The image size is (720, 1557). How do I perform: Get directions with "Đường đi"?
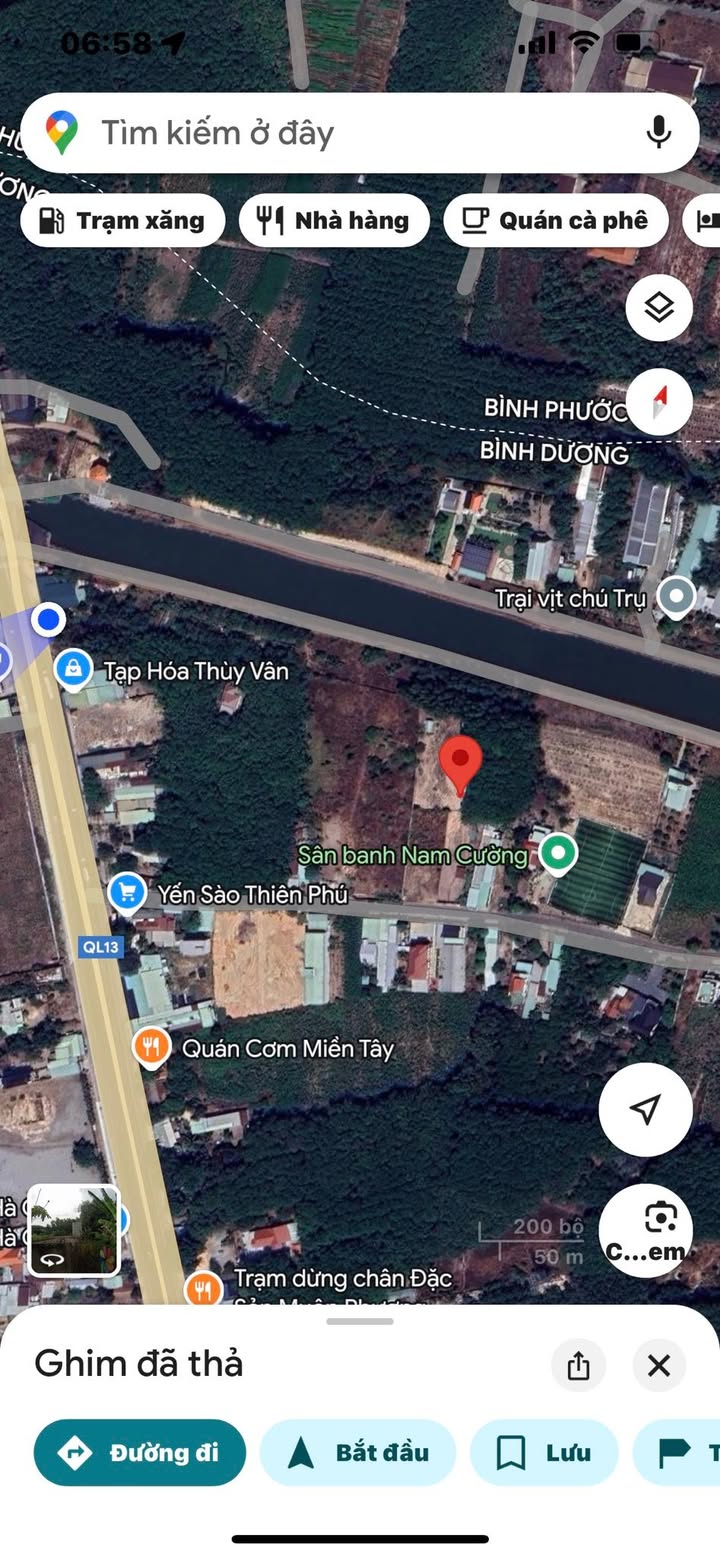coord(140,1452)
